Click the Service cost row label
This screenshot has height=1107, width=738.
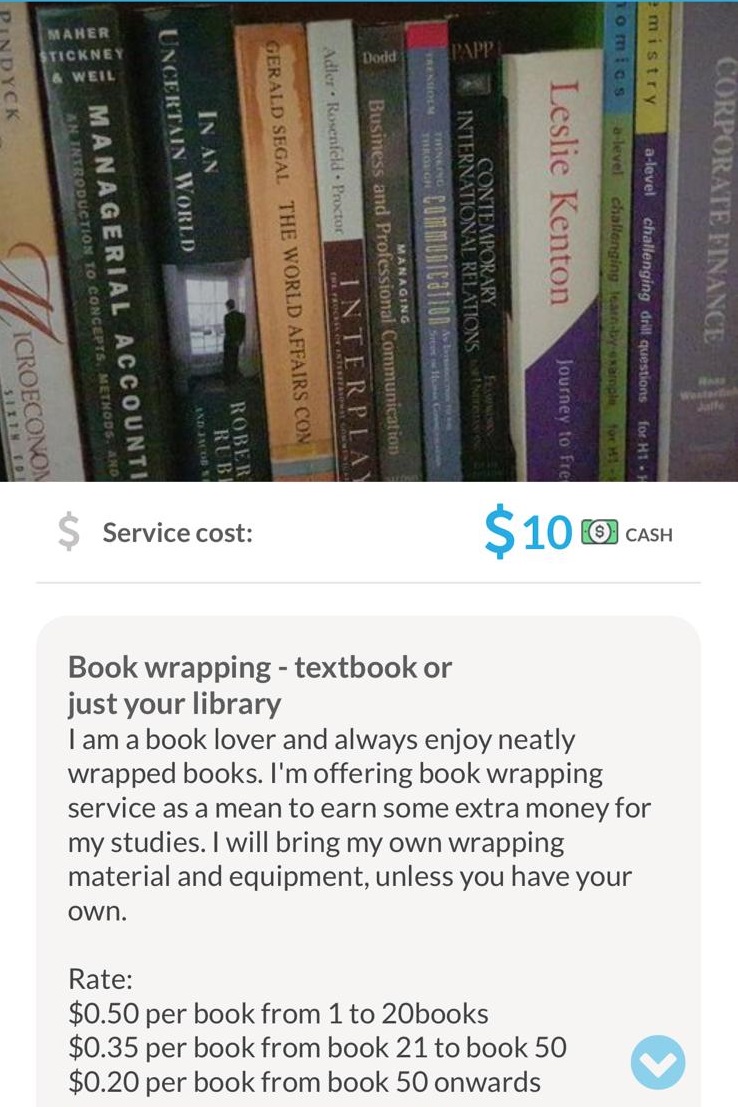coord(176,533)
